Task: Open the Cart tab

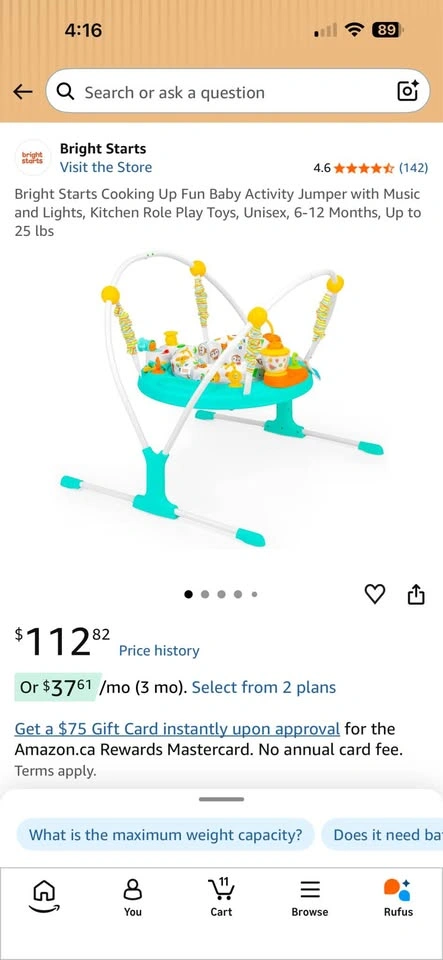Action: point(221,898)
